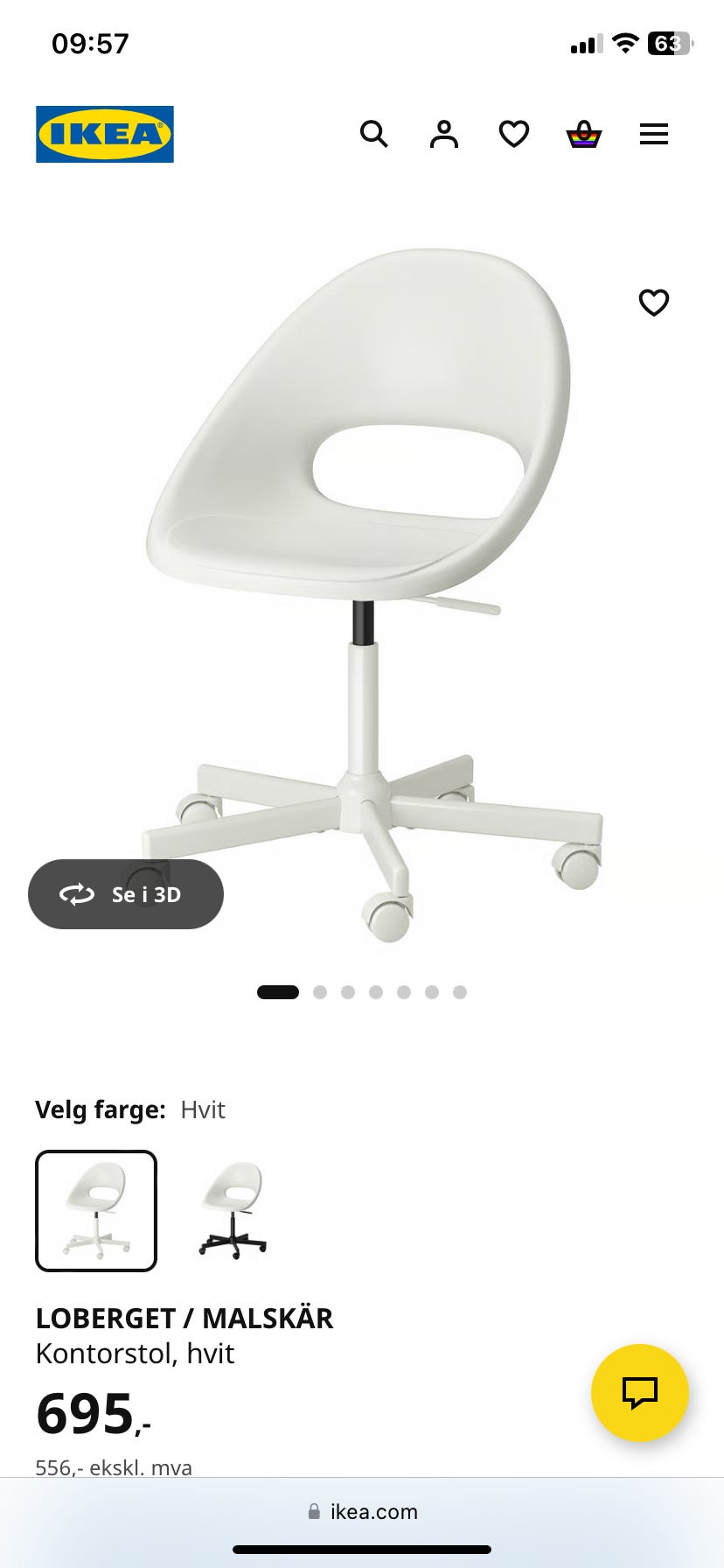The image size is (724, 1568).
Task: Tap the ikea.com address bar
Action: point(362,1511)
